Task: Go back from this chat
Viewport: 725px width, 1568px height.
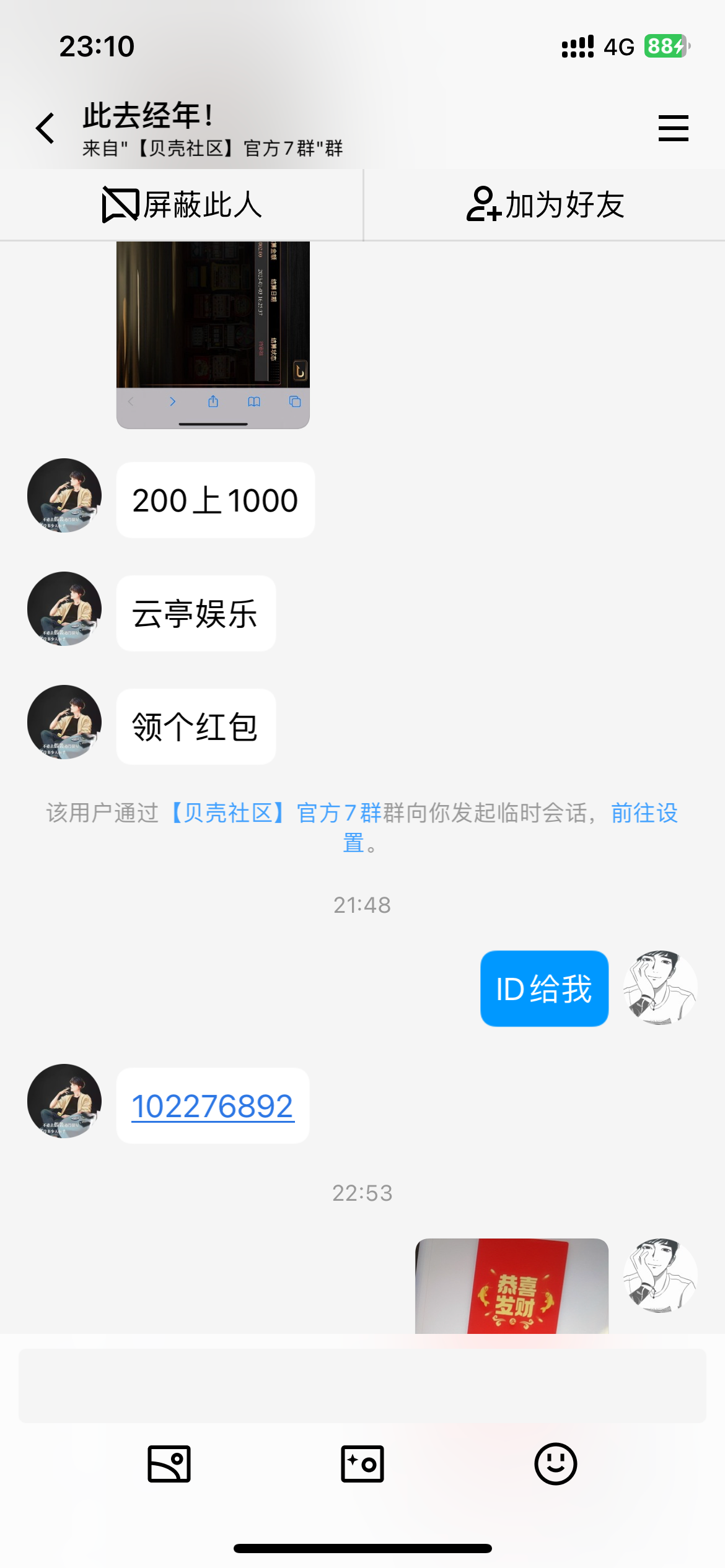Action: 45,129
